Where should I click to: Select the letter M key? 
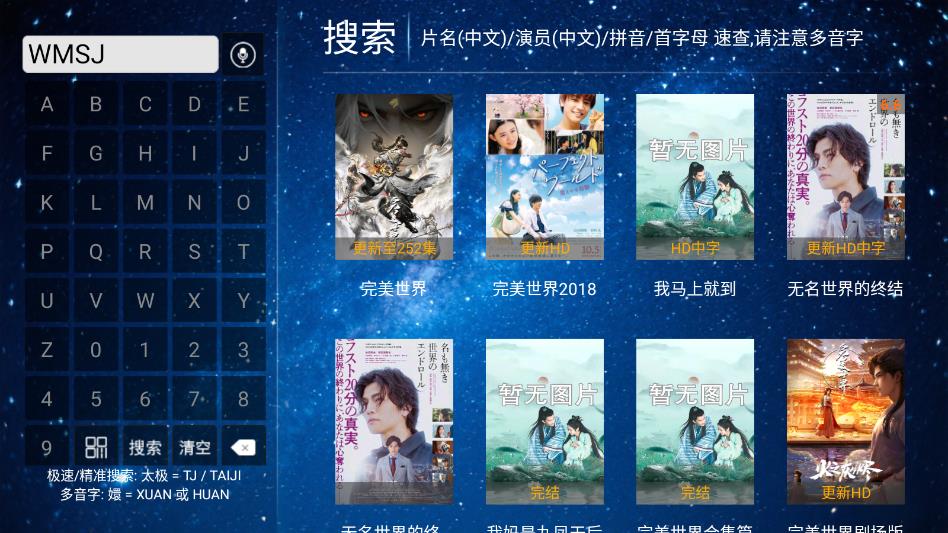[x=145, y=202]
